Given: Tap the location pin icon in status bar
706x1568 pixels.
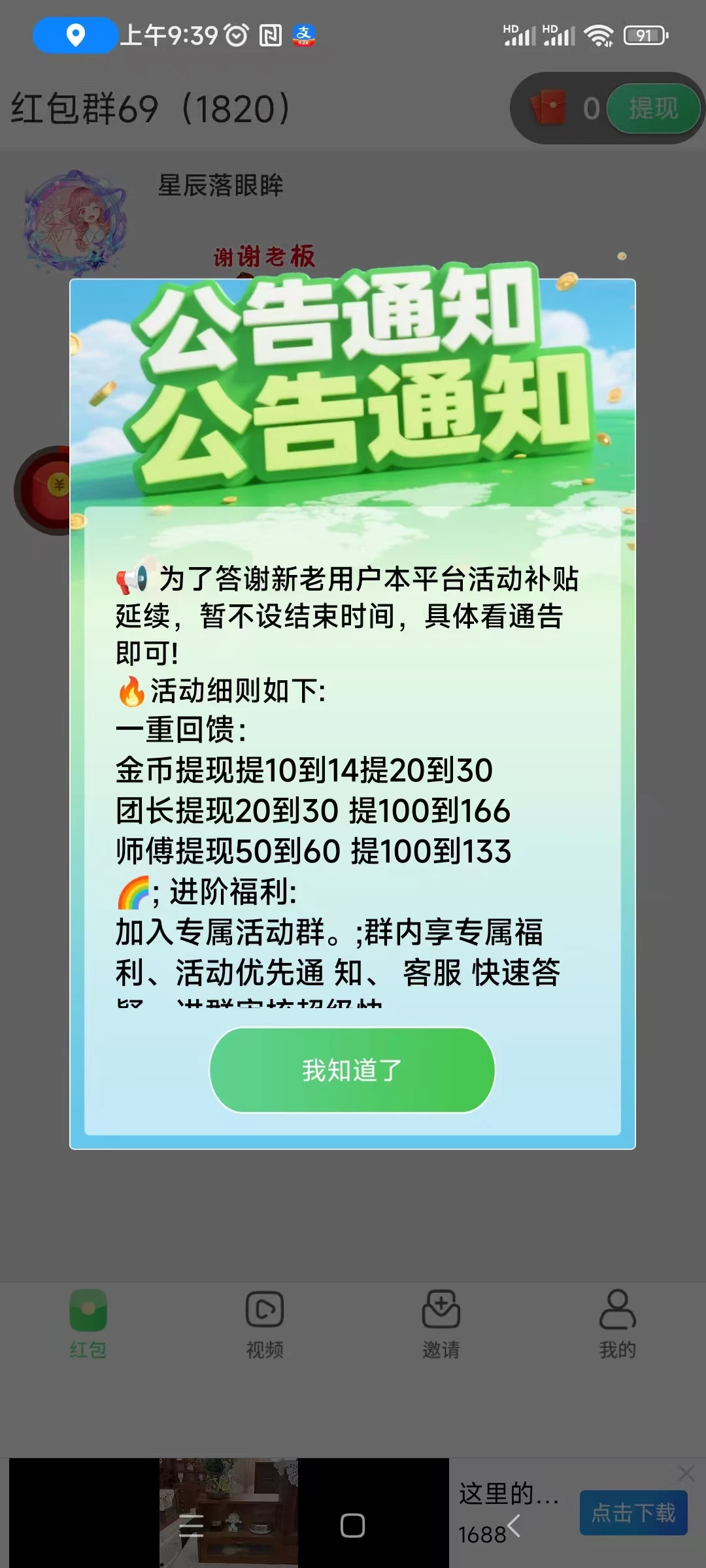Looking at the screenshot, I should 74,35.
